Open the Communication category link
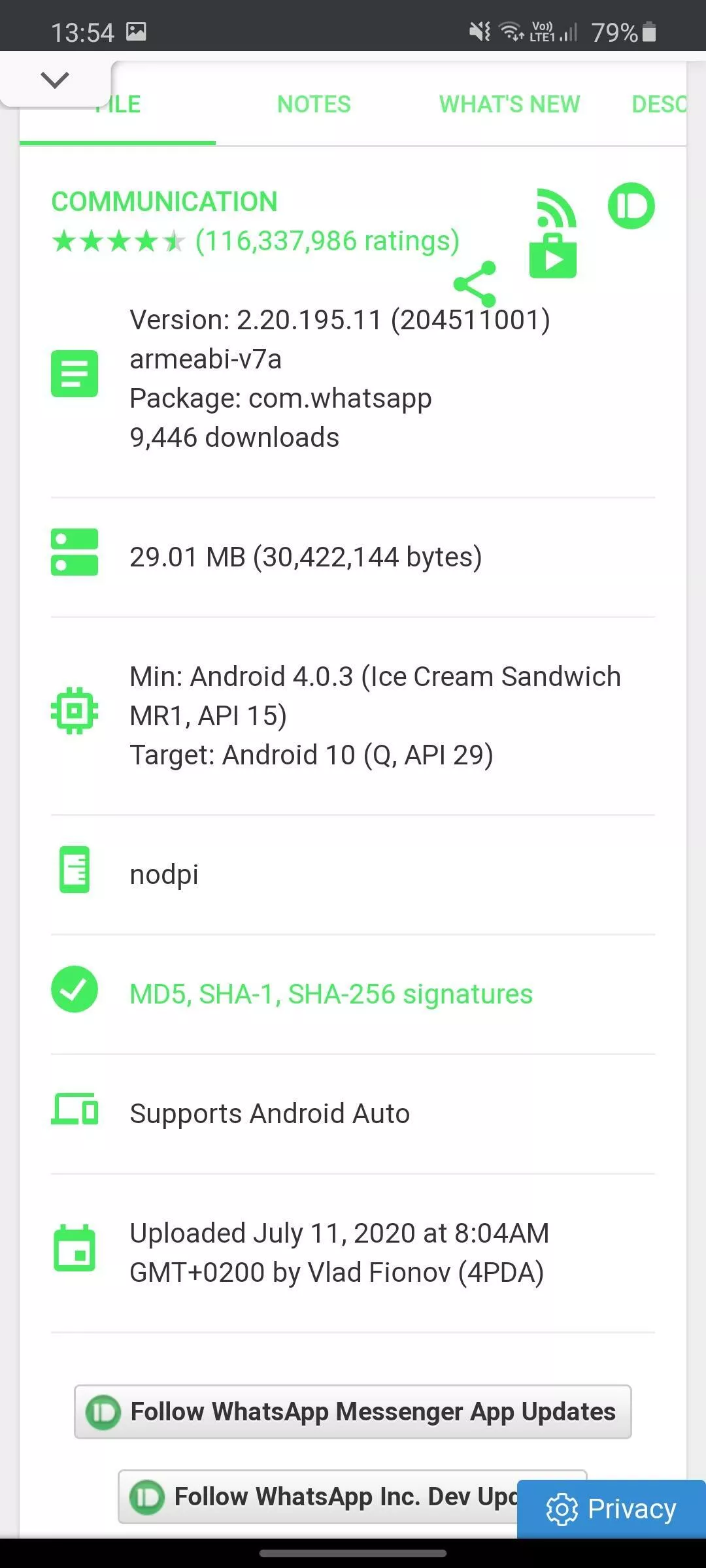 pos(165,202)
